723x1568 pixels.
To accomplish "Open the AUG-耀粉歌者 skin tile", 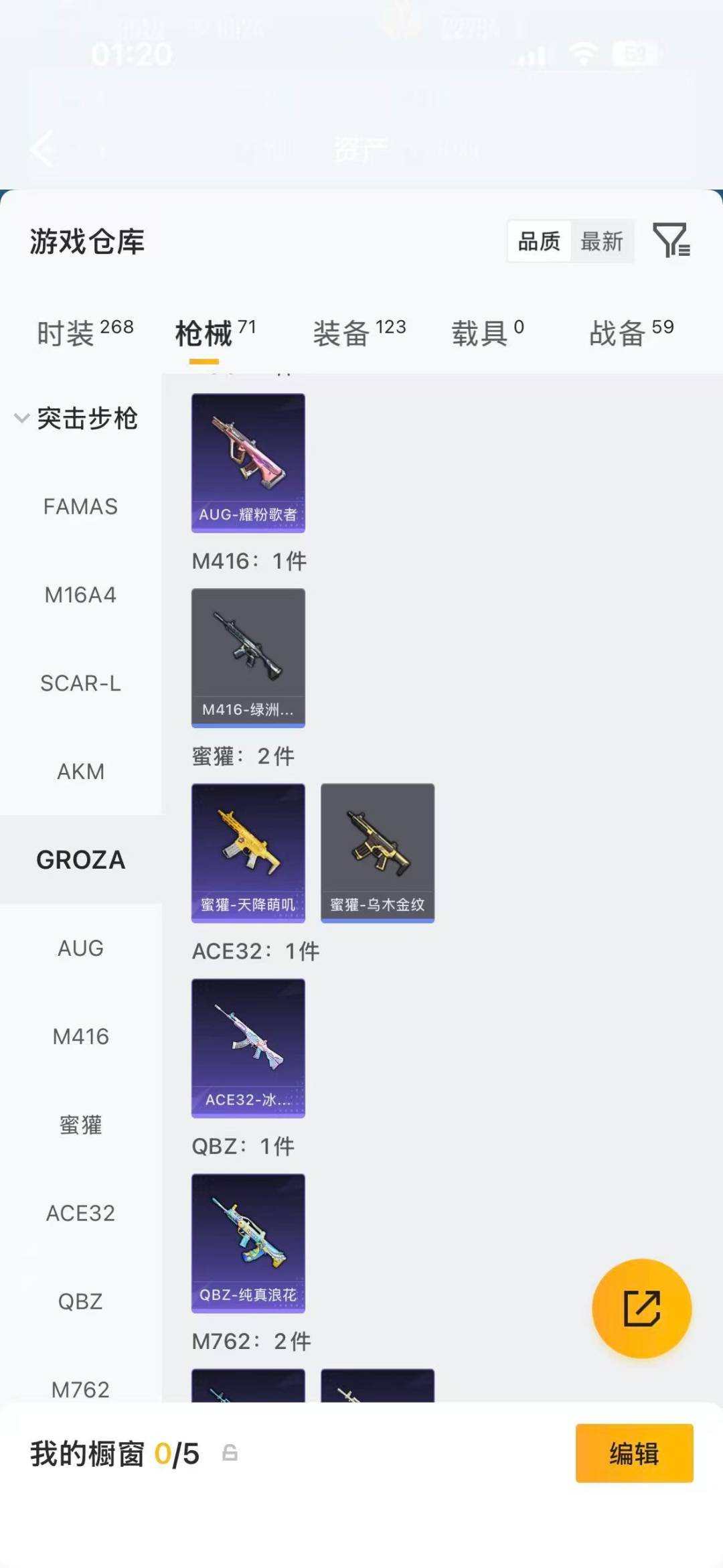I will coord(248,463).
